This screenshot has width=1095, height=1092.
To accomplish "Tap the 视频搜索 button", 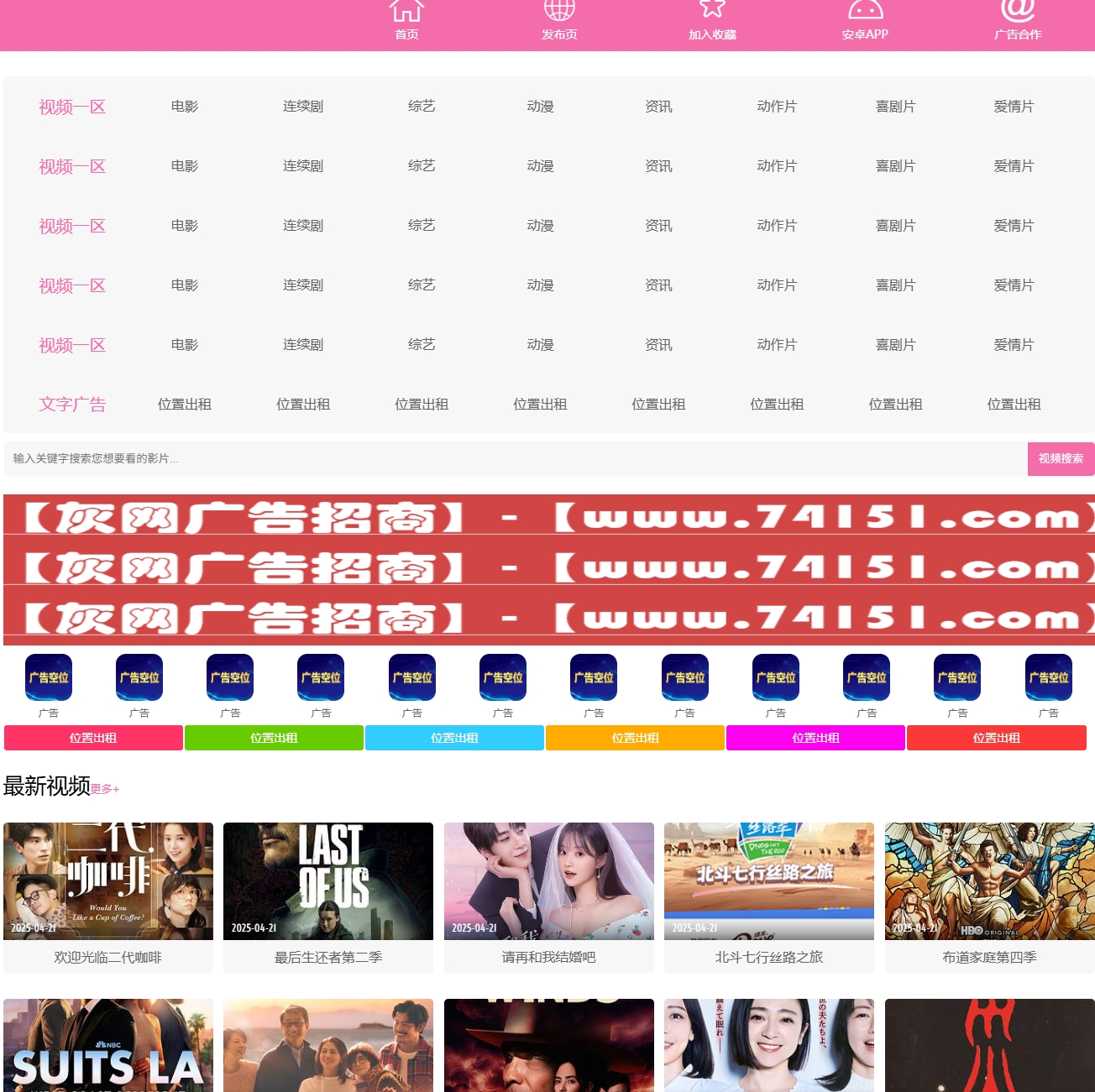I will click(1061, 458).
